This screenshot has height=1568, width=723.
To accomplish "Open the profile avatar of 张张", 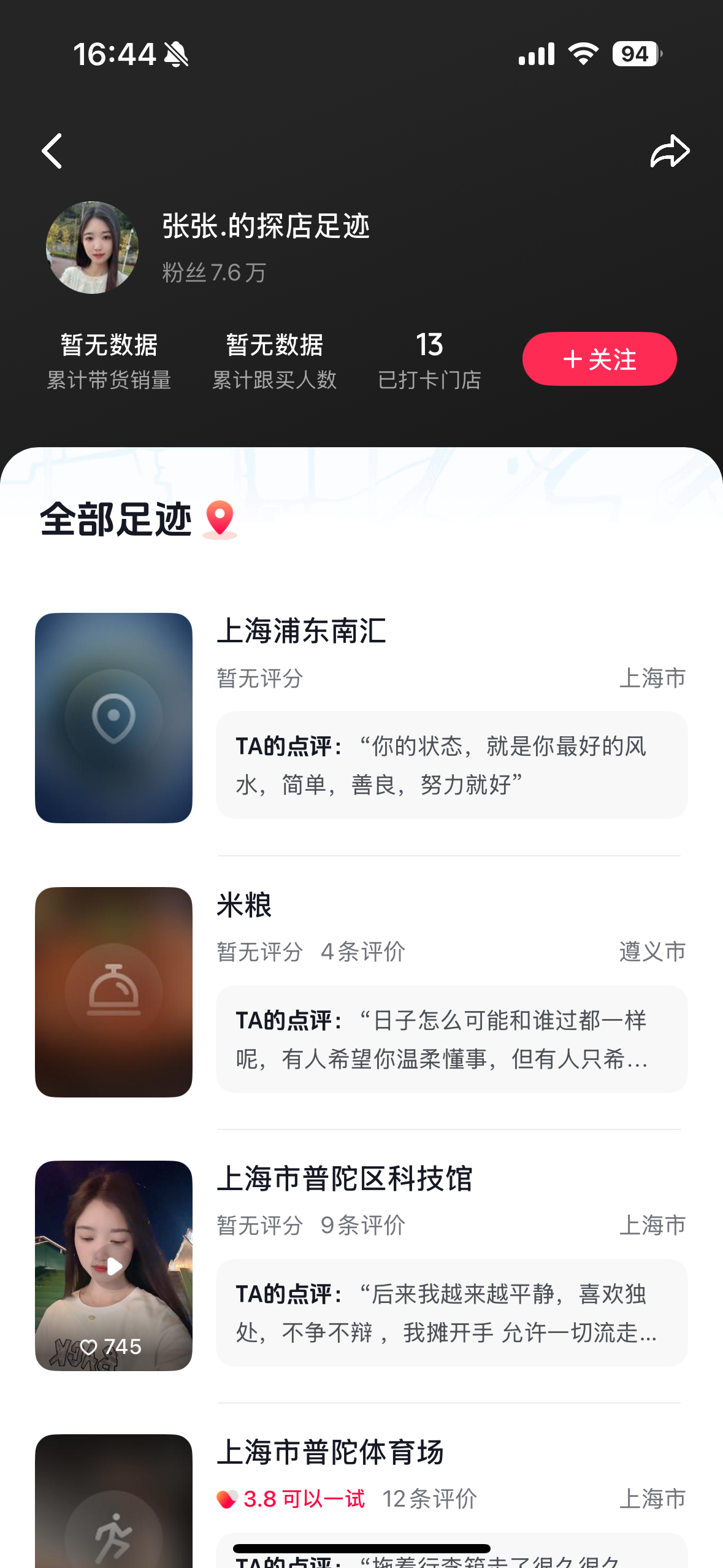I will coord(92,247).
